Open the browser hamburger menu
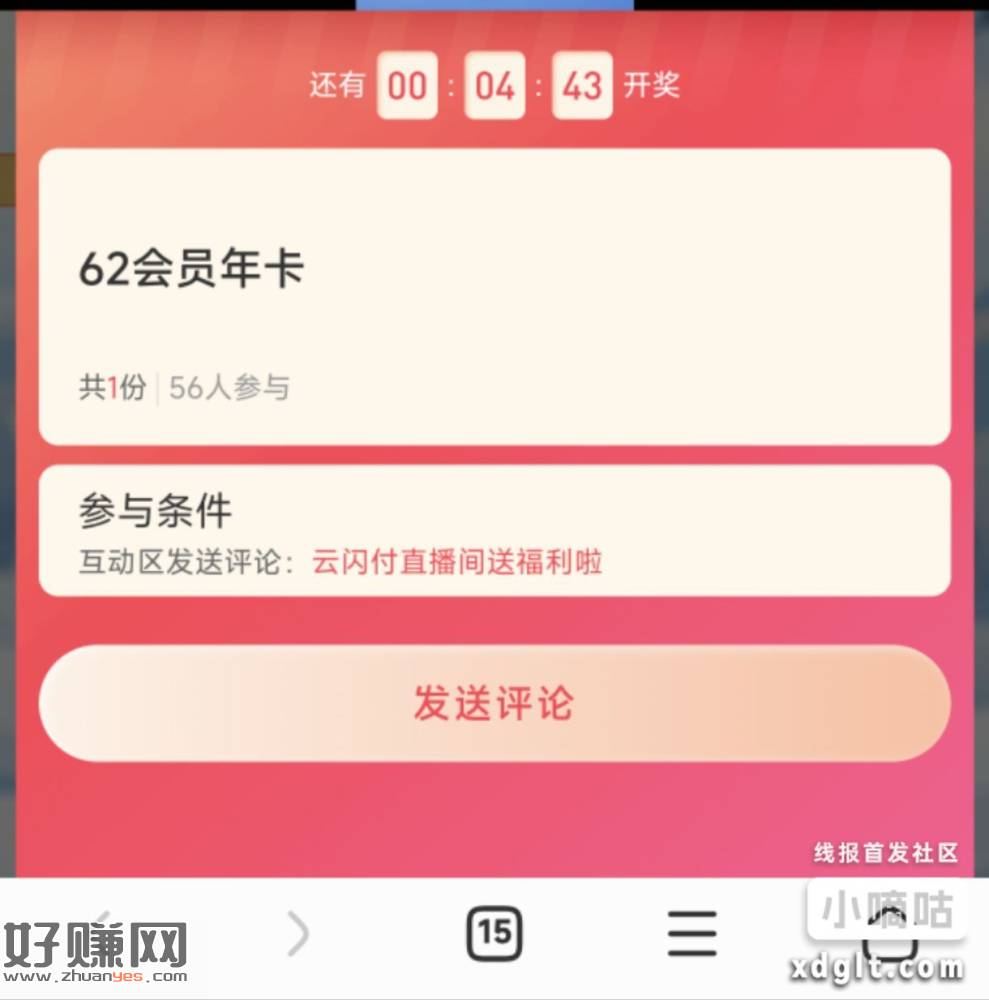Image resolution: width=989 pixels, height=1000 pixels. click(x=692, y=934)
